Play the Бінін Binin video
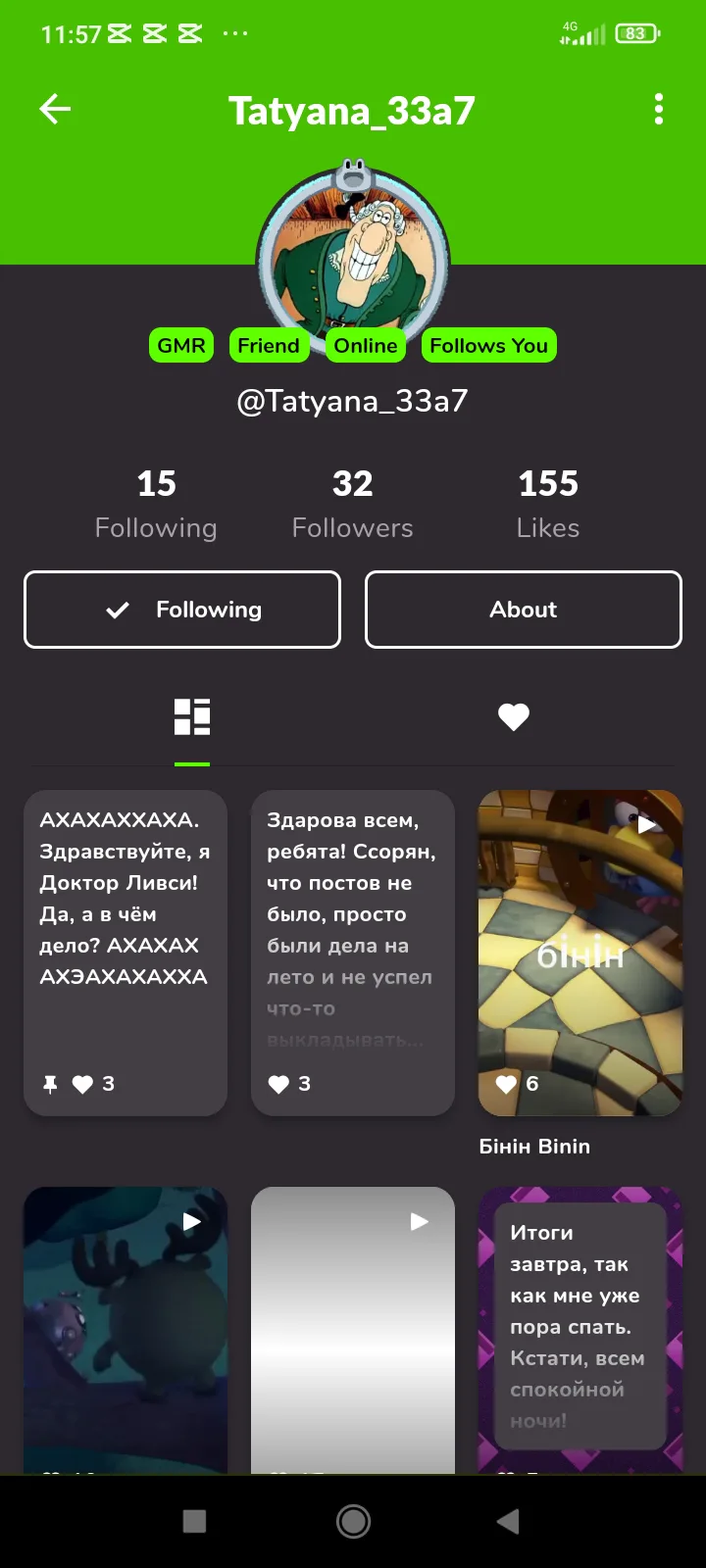The height and width of the screenshot is (1568, 706). [580, 953]
